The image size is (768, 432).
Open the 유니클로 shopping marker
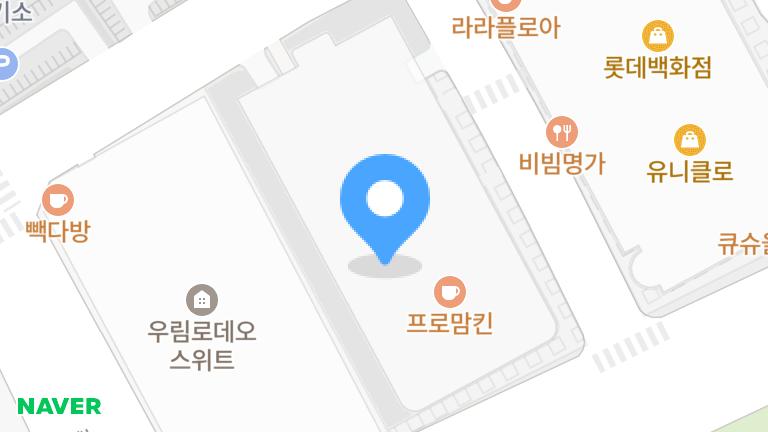(690, 140)
